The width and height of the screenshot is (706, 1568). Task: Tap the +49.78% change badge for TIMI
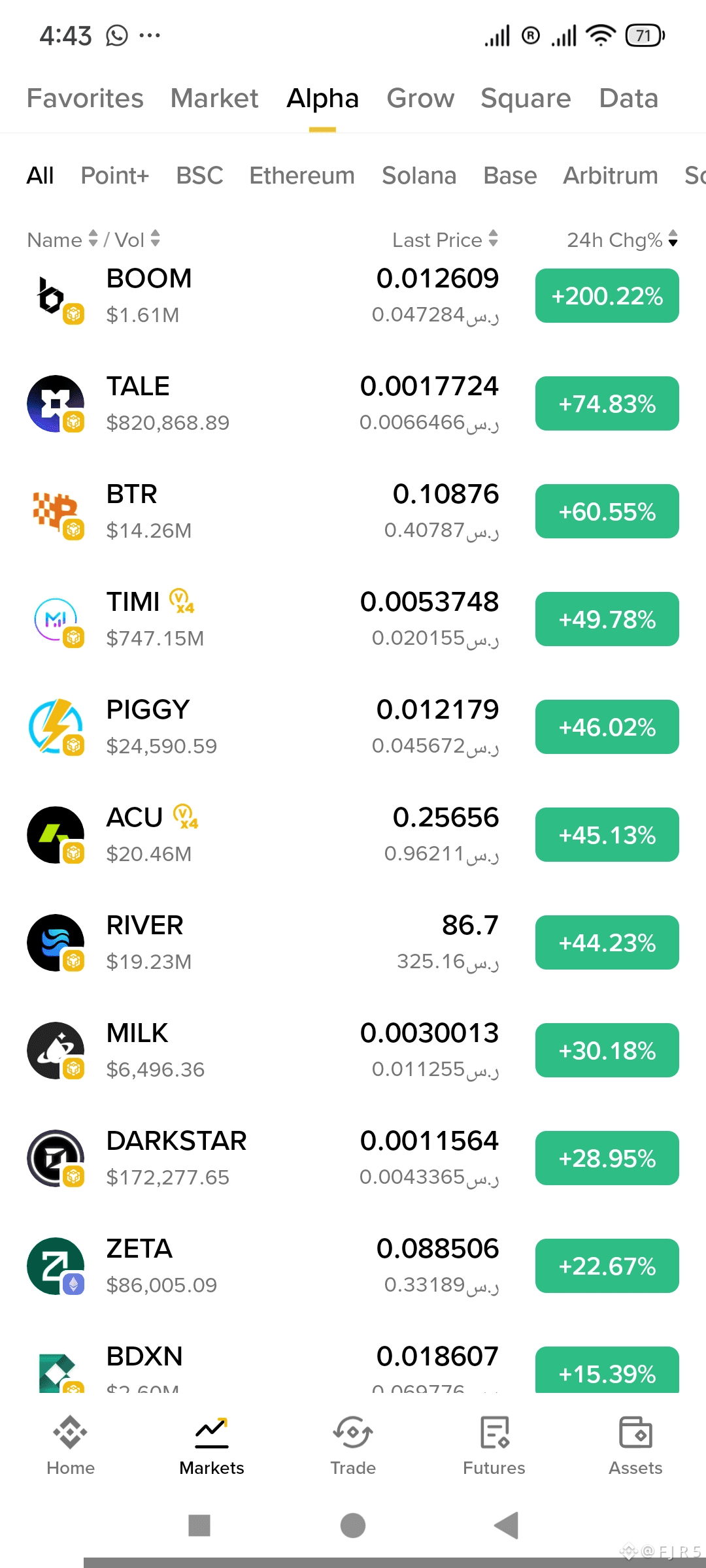607,619
